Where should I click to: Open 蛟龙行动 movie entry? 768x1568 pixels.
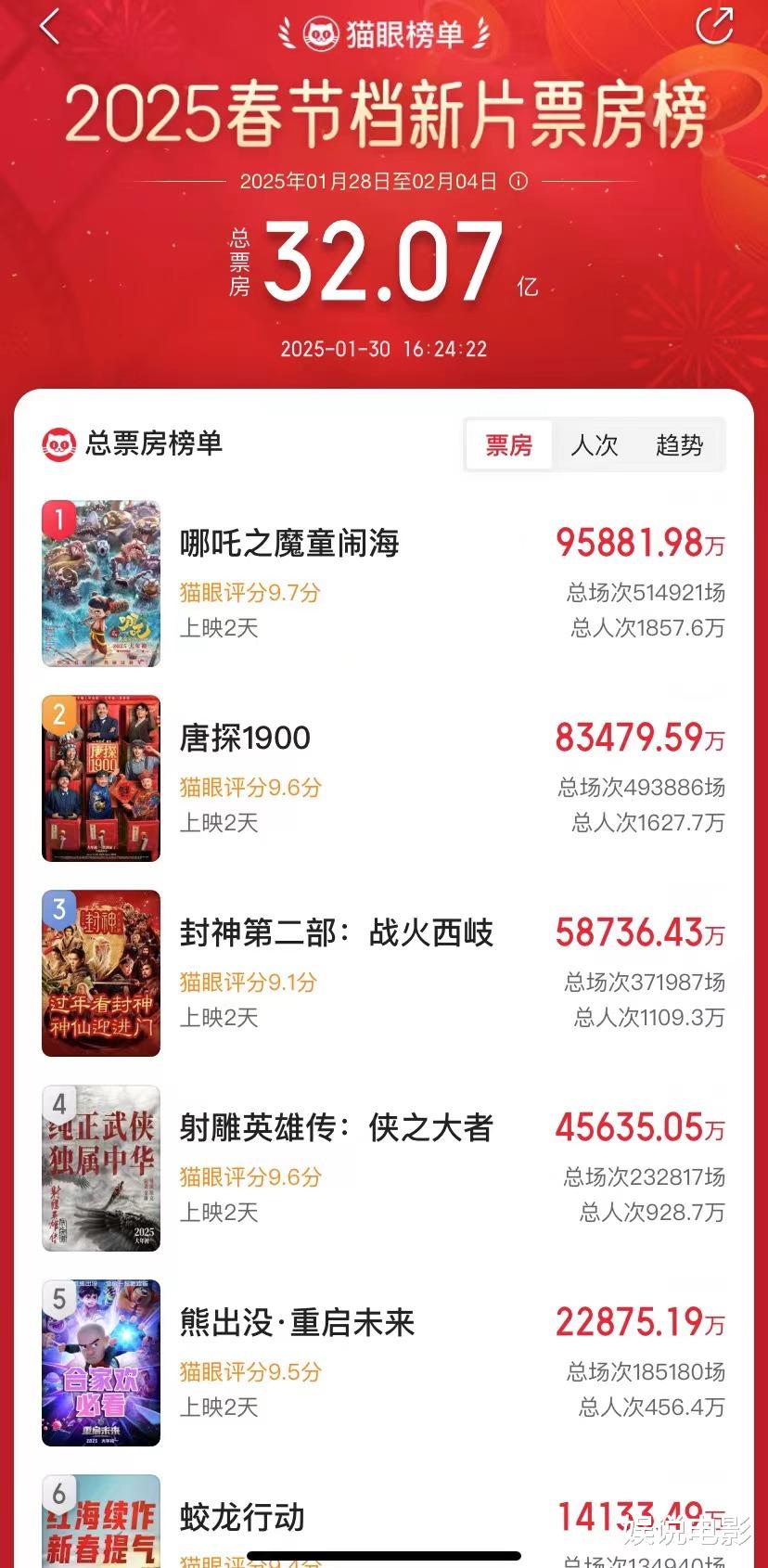coord(383,1519)
